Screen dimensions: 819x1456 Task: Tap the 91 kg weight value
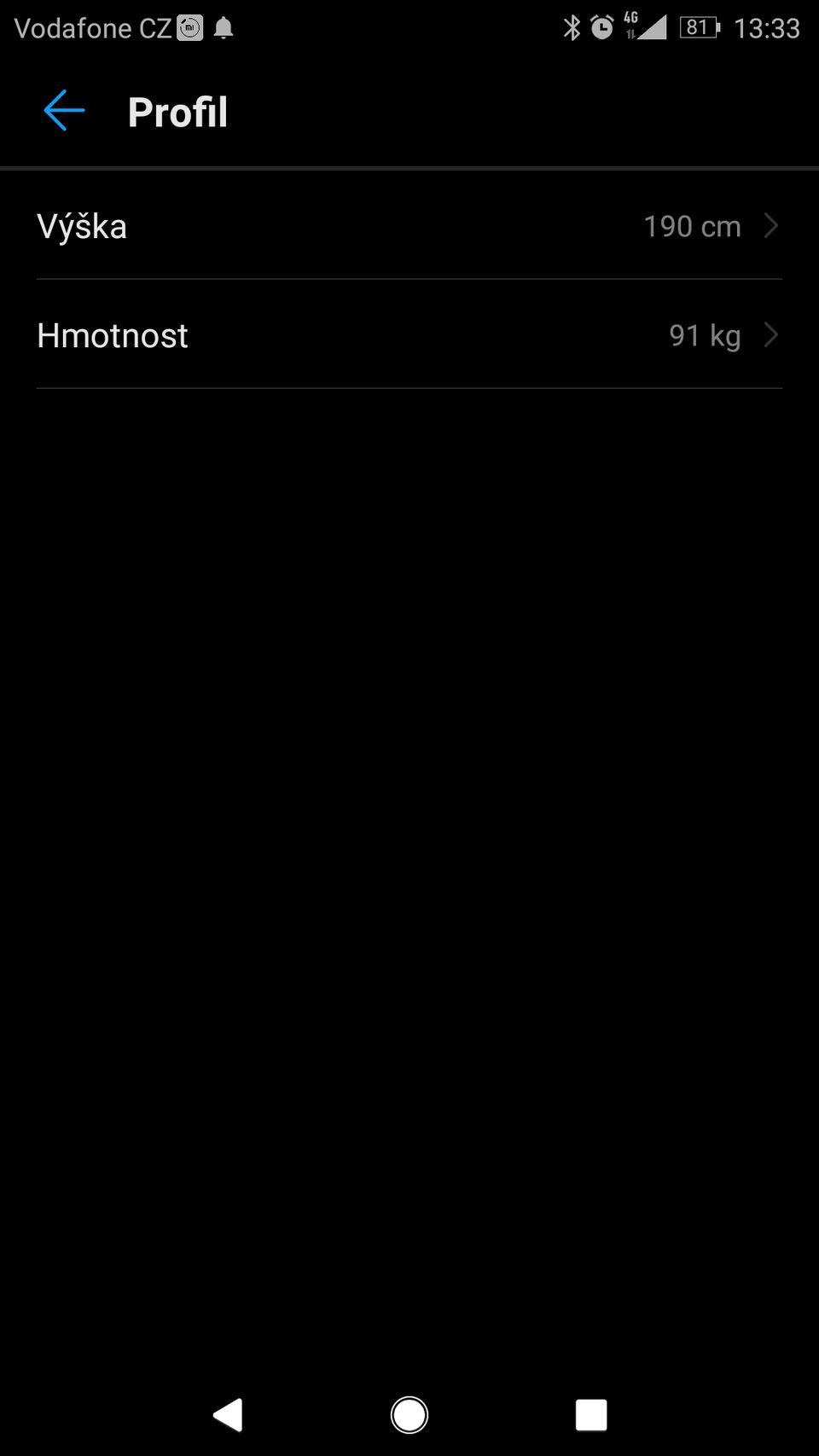[706, 335]
